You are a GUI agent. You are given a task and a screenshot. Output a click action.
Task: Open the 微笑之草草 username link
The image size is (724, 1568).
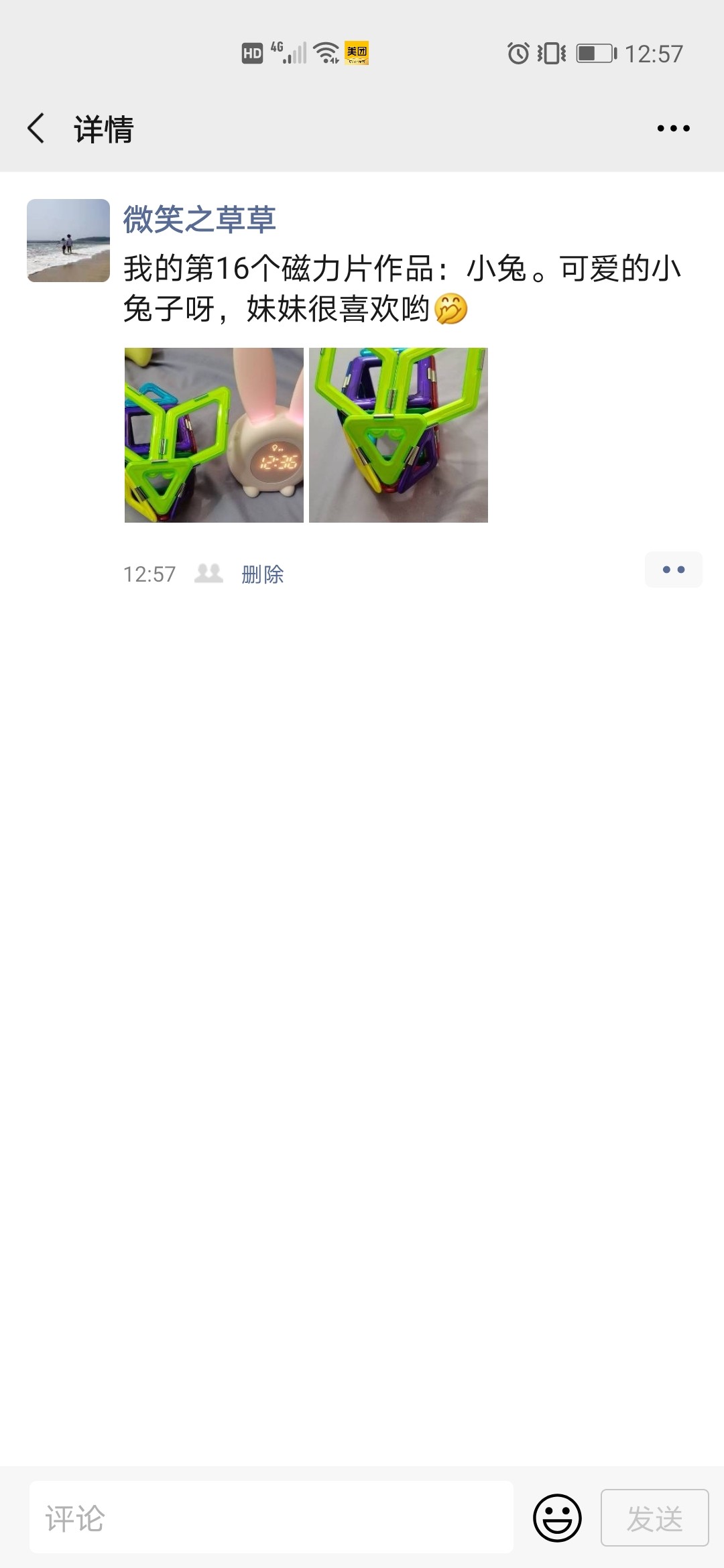pos(199,219)
